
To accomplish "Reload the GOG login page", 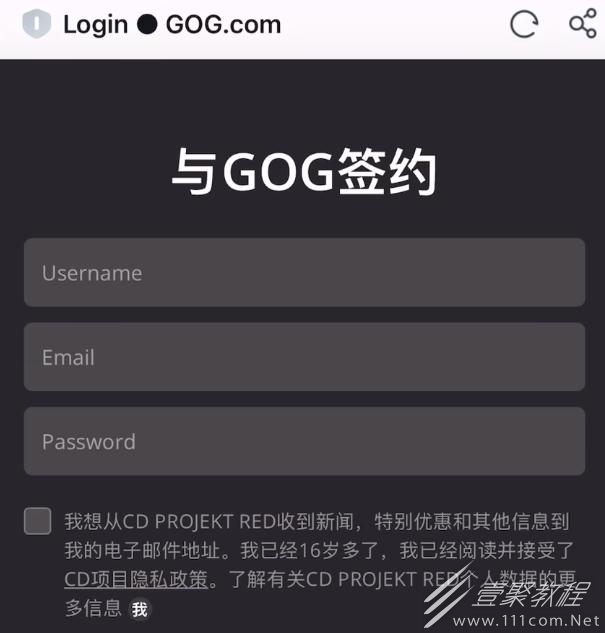I will tap(524, 24).
